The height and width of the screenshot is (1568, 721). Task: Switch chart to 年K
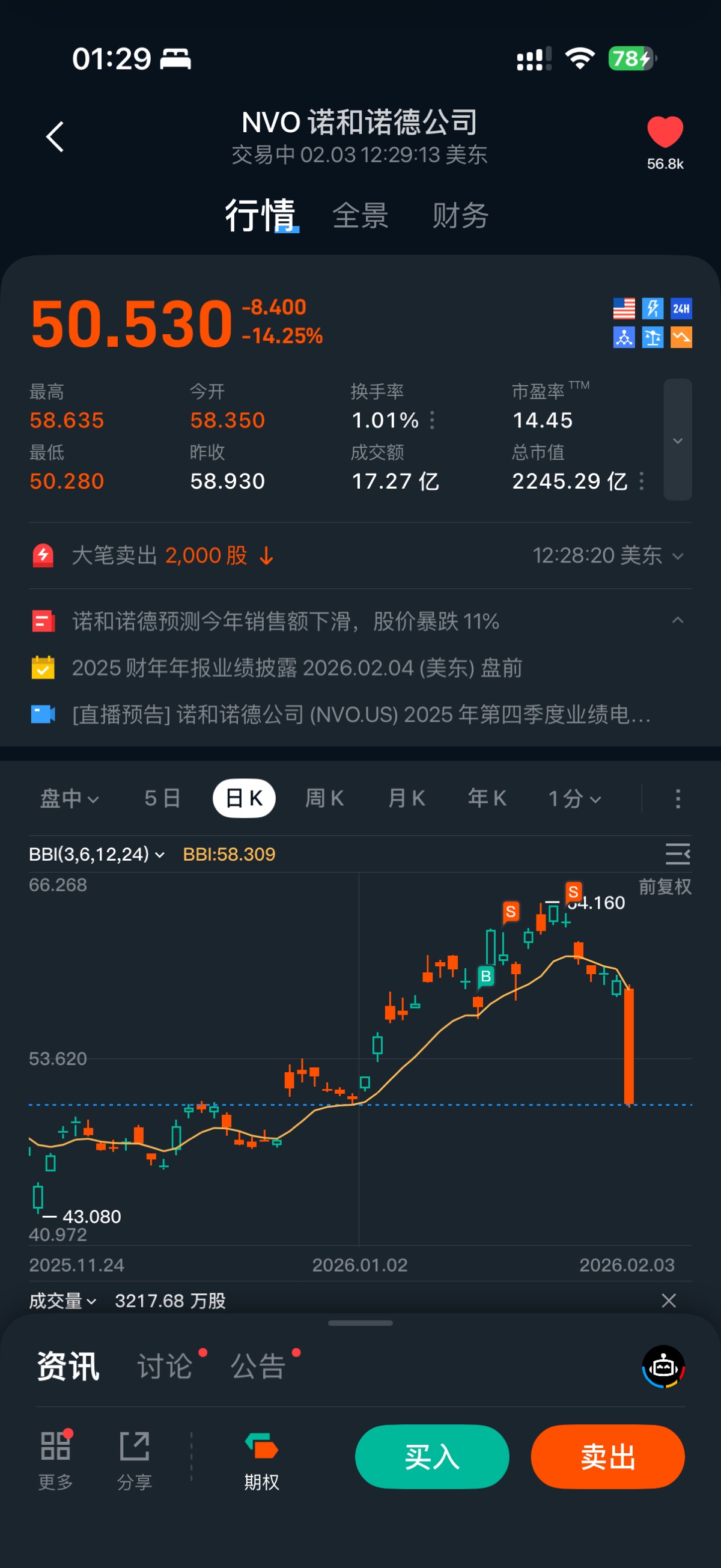pos(487,798)
